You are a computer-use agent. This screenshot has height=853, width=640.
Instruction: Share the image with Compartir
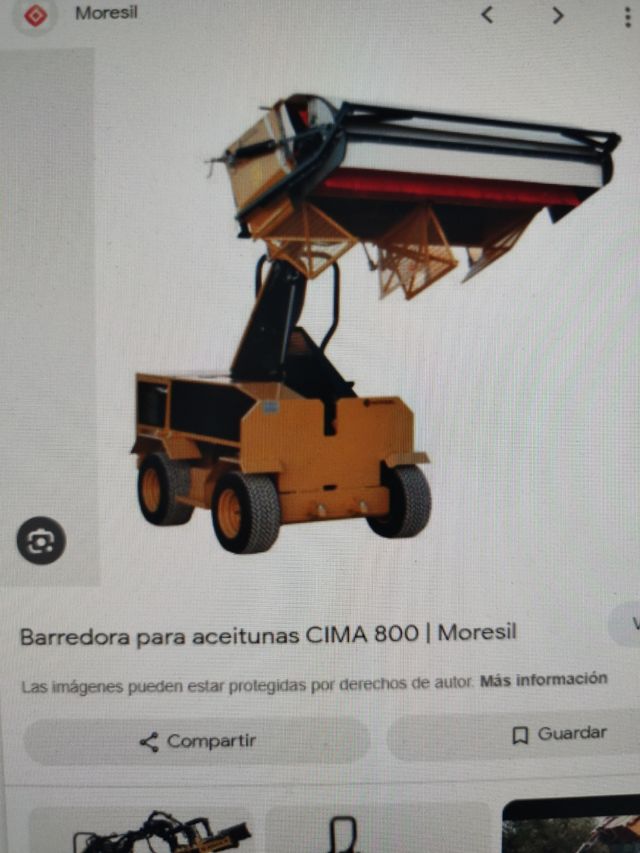point(197,741)
